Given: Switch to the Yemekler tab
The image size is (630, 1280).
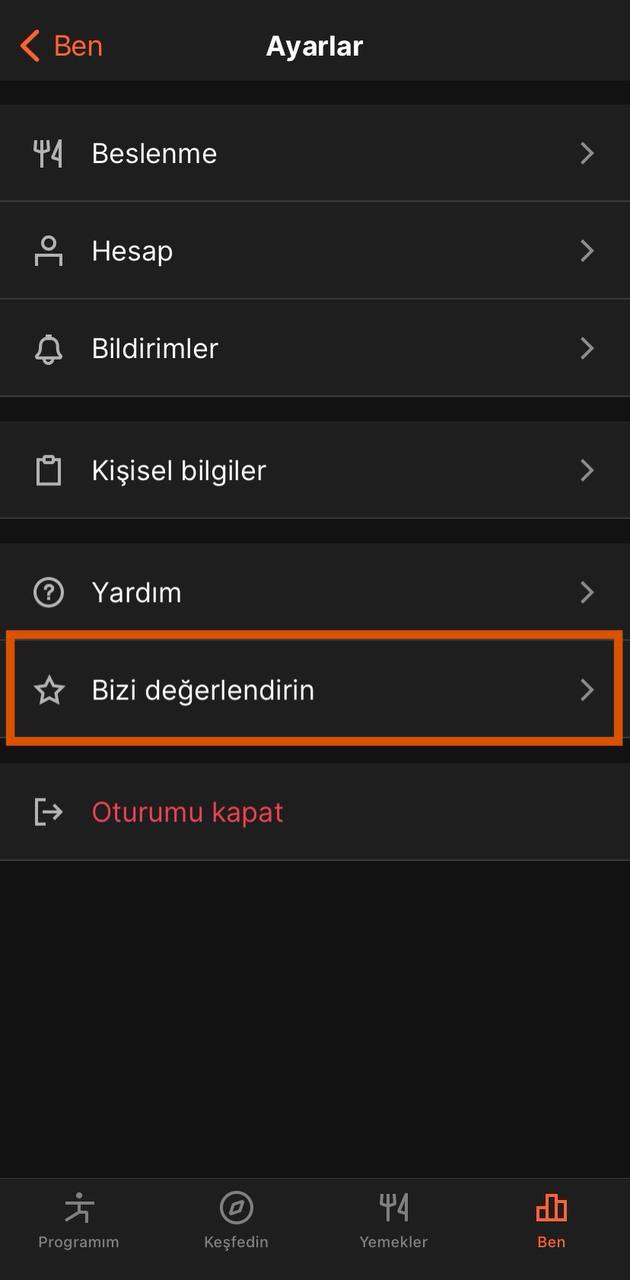Looking at the screenshot, I should (393, 1220).
